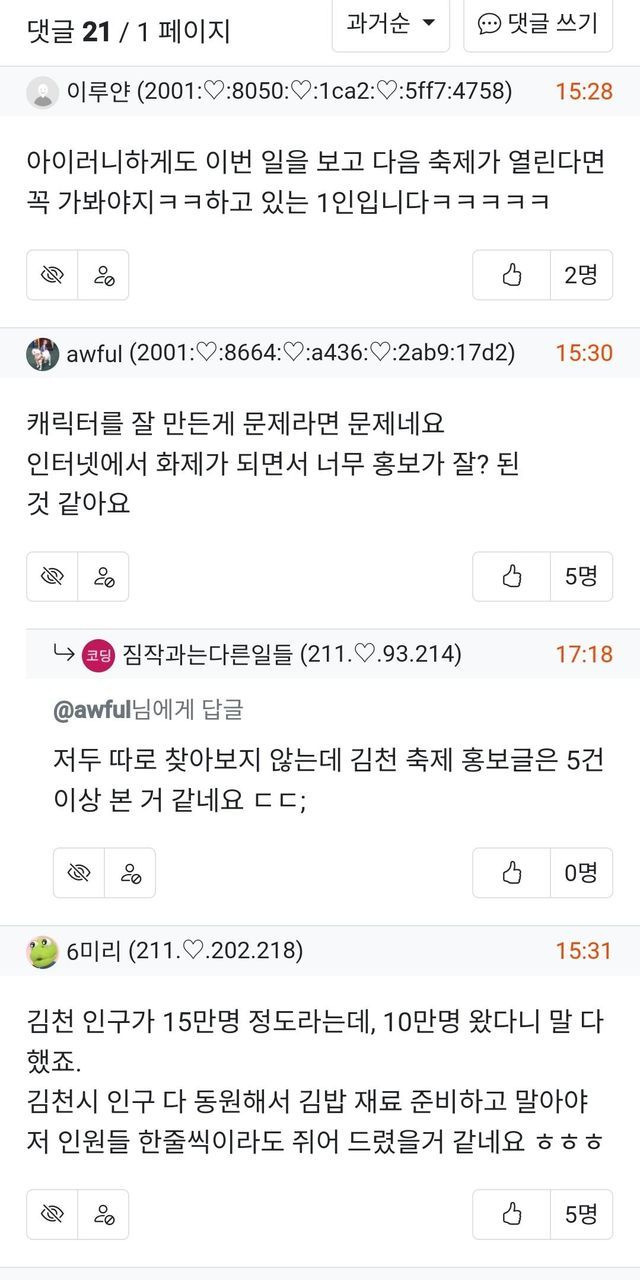Like awful's comment
640x1280 pixels.
tap(512, 576)
